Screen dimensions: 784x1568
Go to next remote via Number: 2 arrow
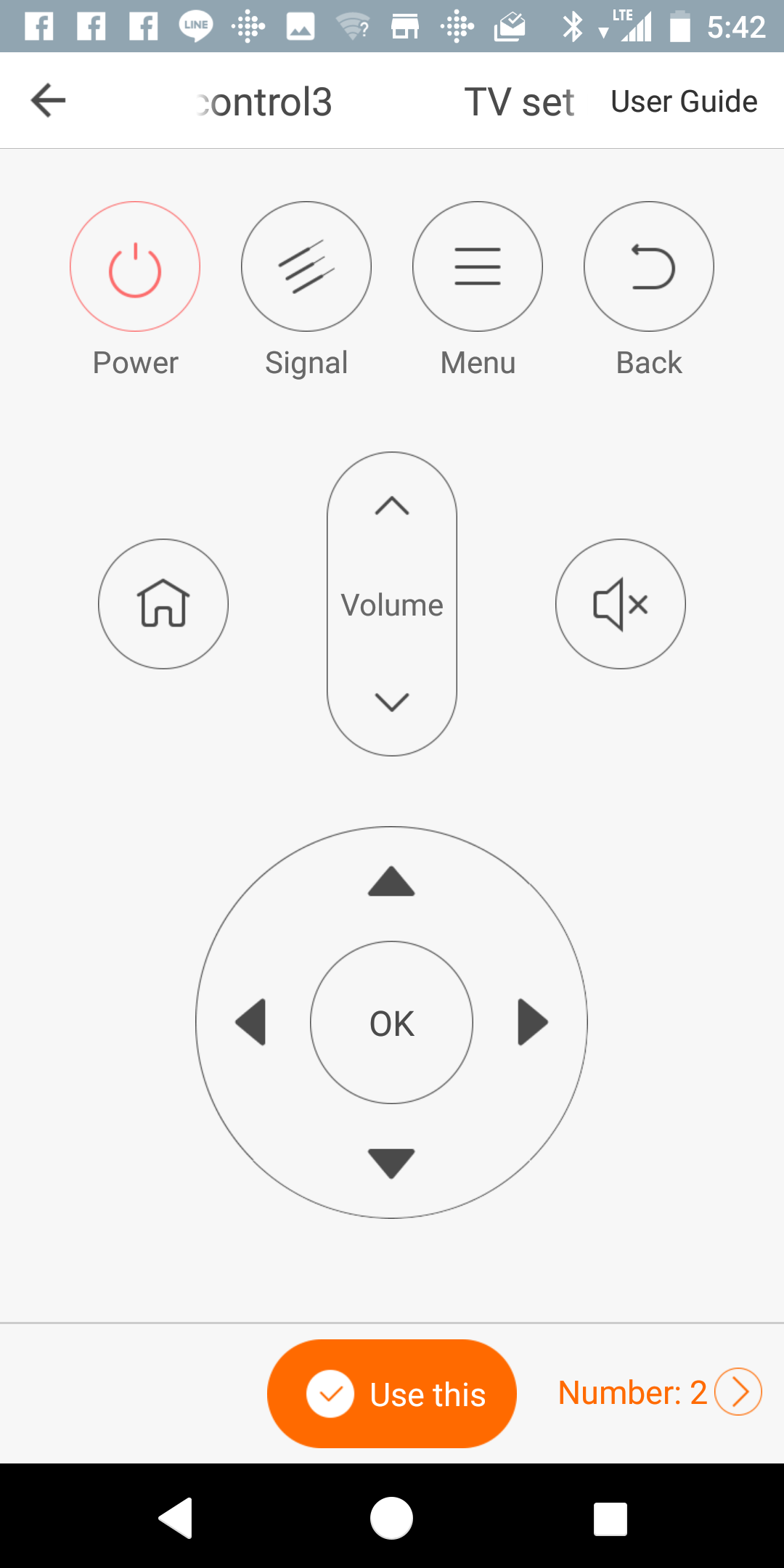738,1392
